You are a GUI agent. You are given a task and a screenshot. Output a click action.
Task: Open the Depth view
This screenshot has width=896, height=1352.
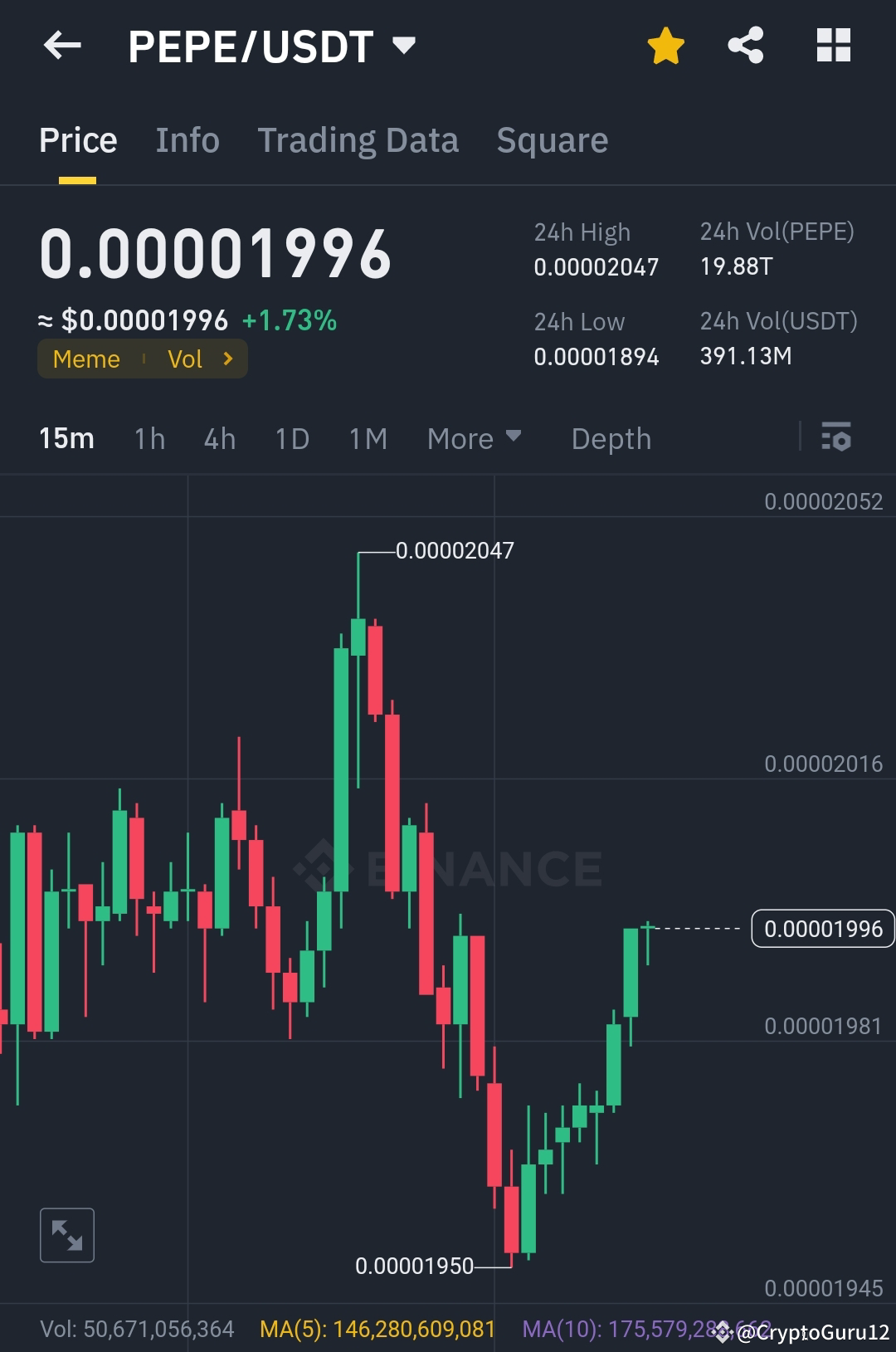611,438
